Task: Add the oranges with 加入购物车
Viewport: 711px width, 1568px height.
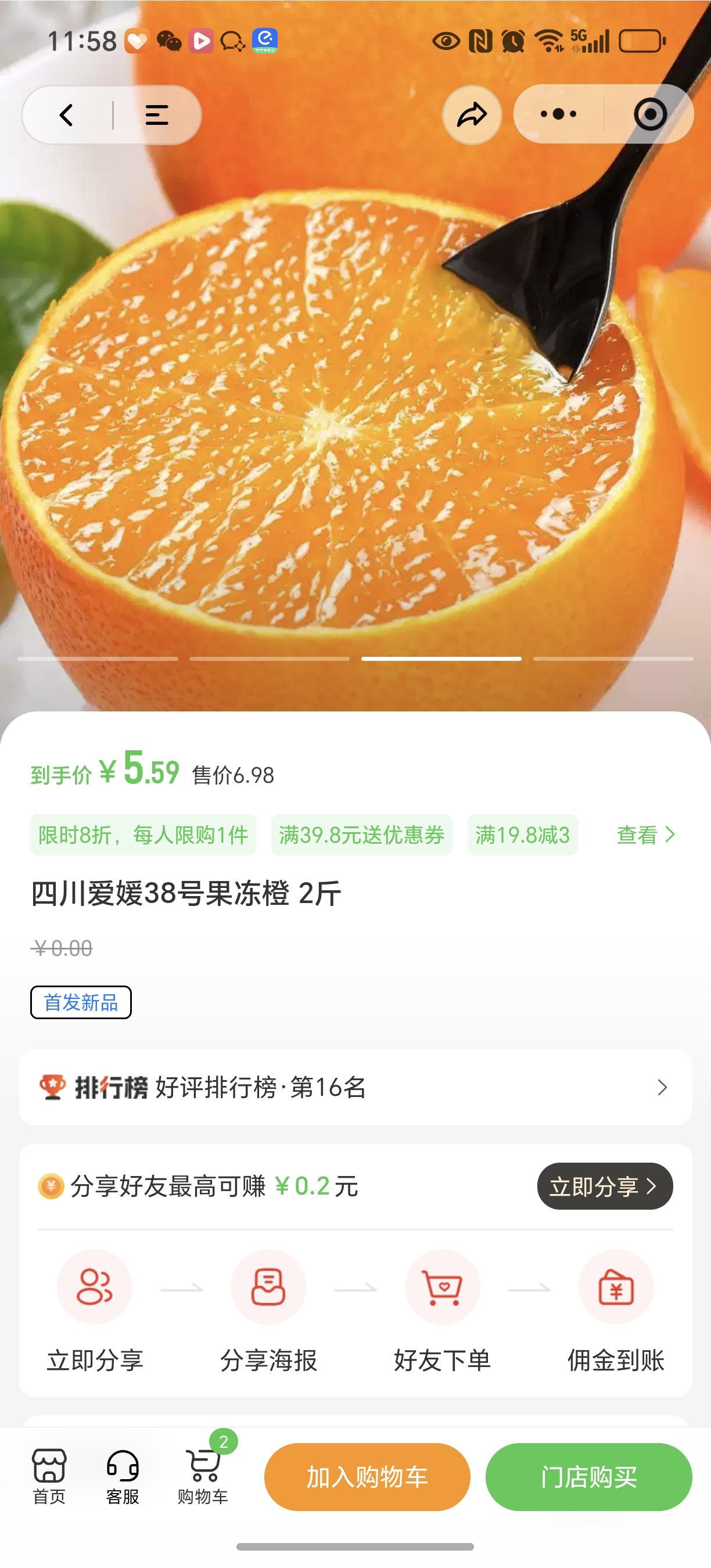Action: pyautogui.click(x=367, y=1477)
